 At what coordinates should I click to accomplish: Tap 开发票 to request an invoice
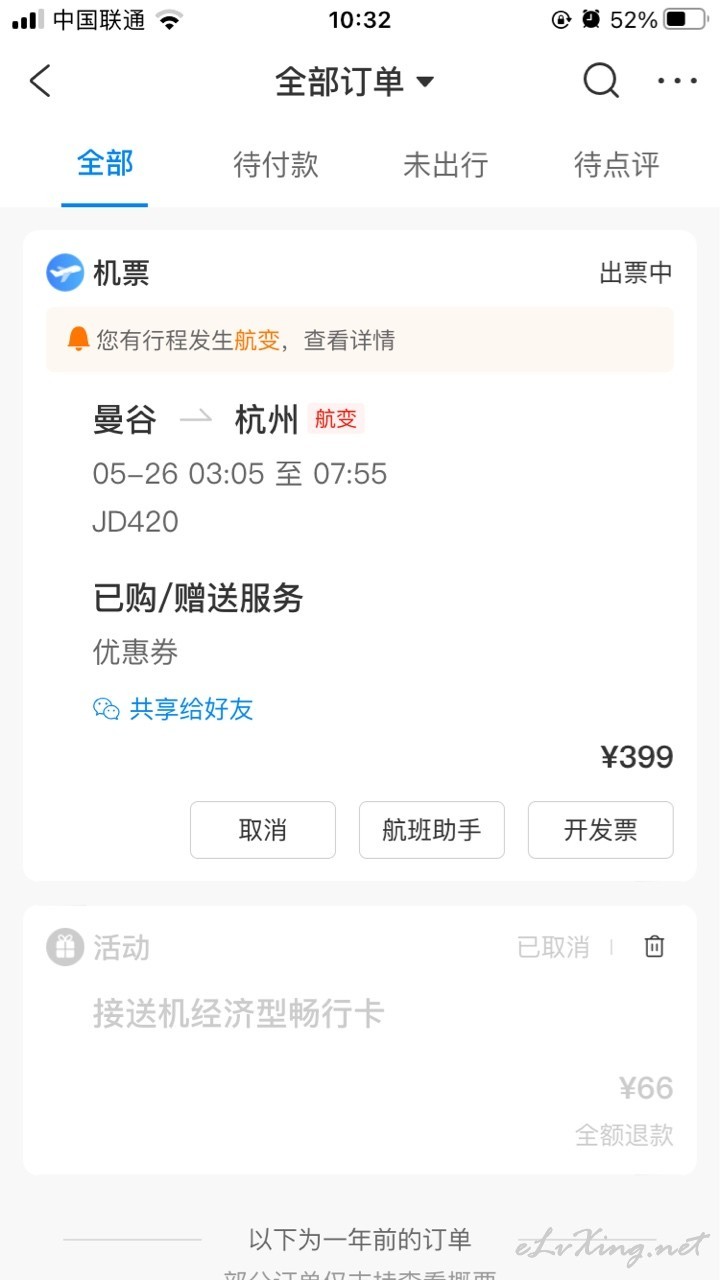601,830
